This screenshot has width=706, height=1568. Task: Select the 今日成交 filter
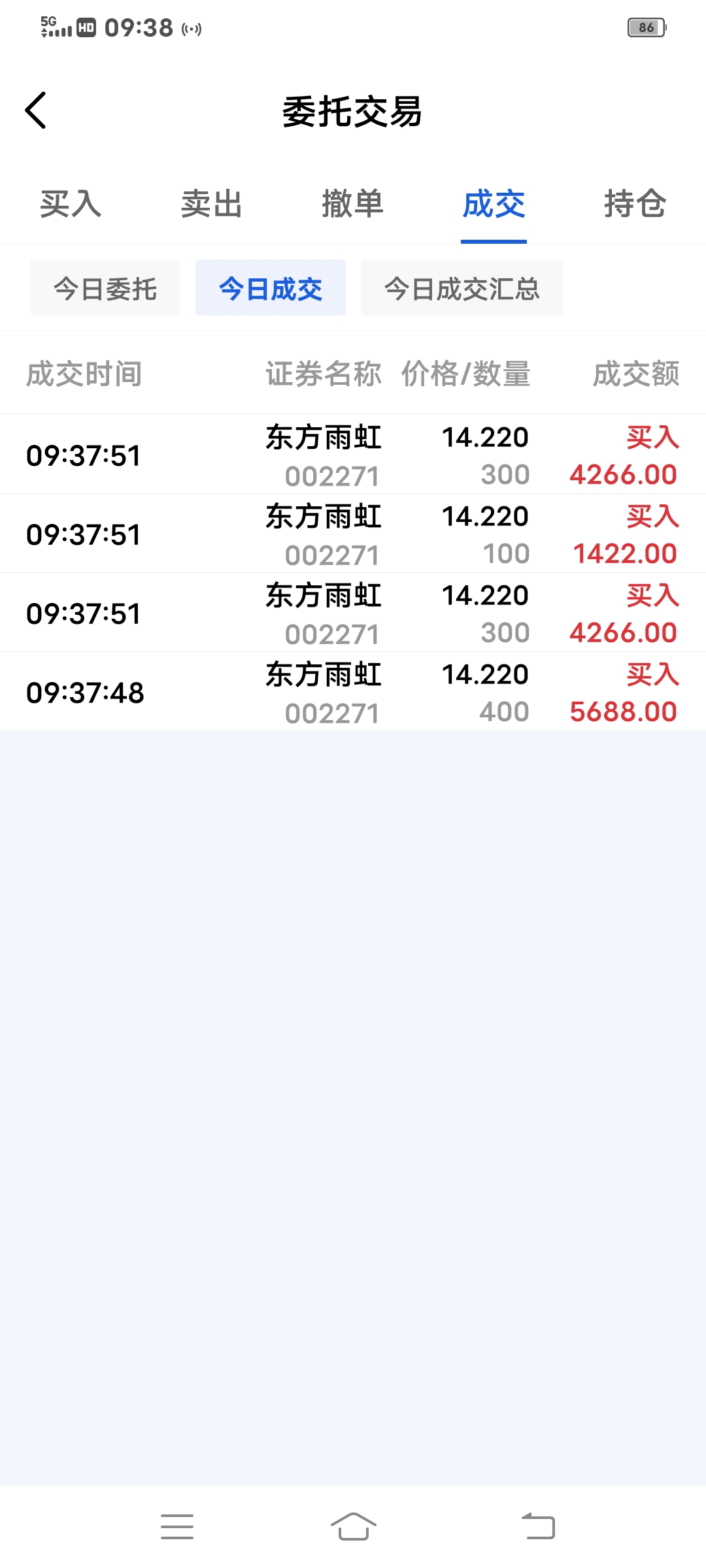click(x=271, y=288)
